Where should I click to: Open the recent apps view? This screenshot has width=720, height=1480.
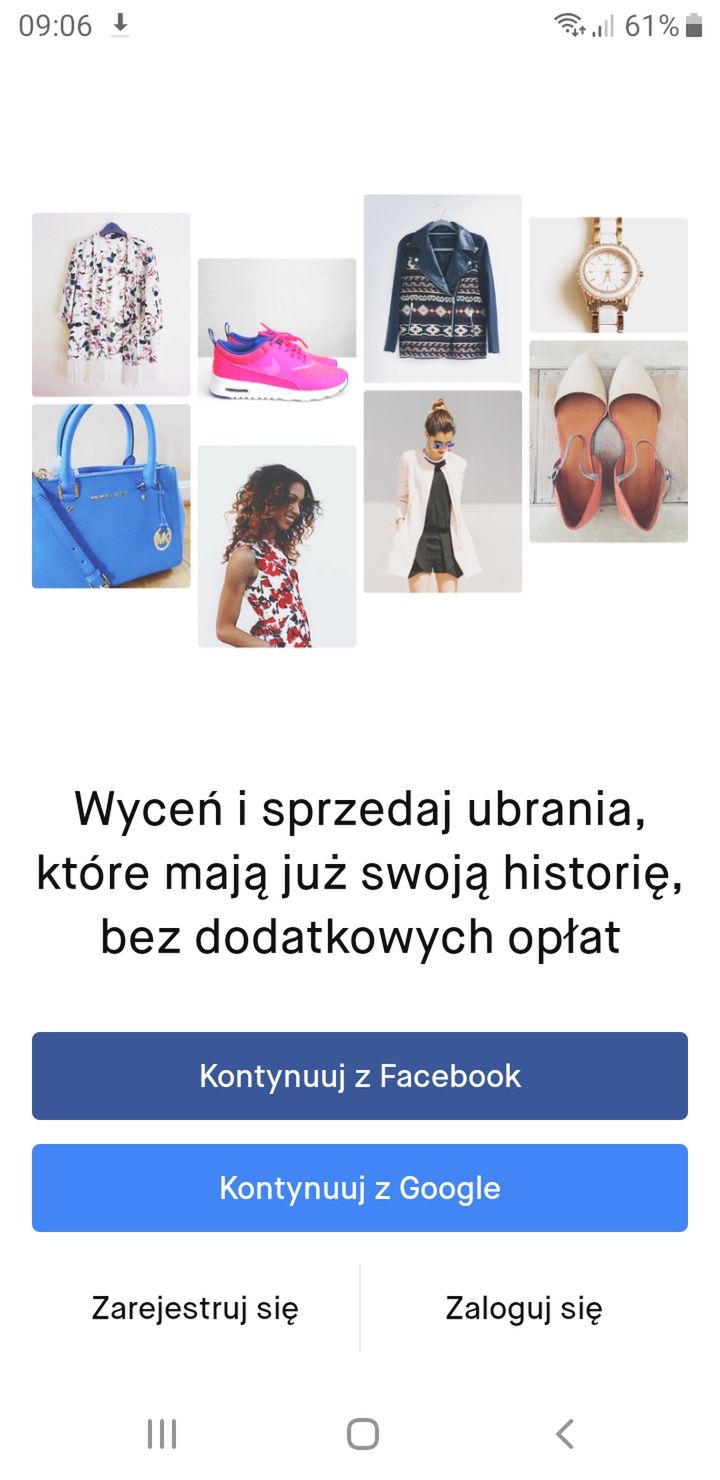[162, 1434]
